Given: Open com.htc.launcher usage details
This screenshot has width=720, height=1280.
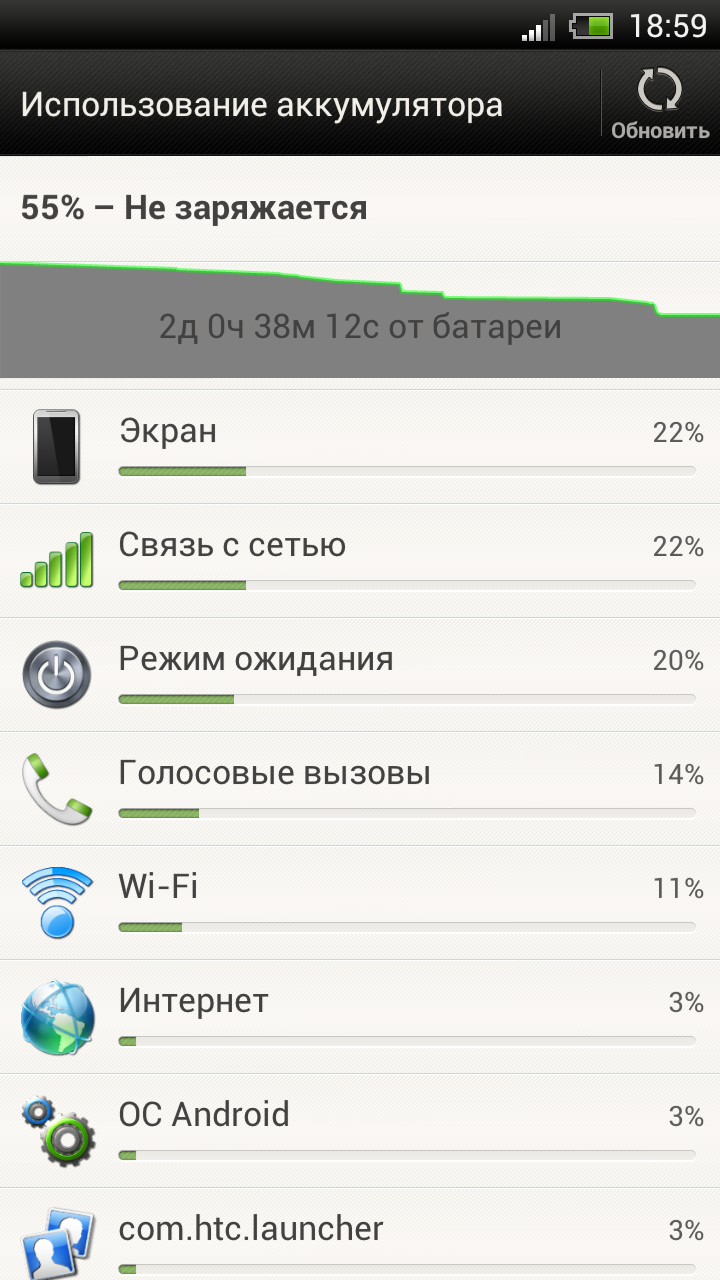Looking at the screenshot, I should 360,1238.
